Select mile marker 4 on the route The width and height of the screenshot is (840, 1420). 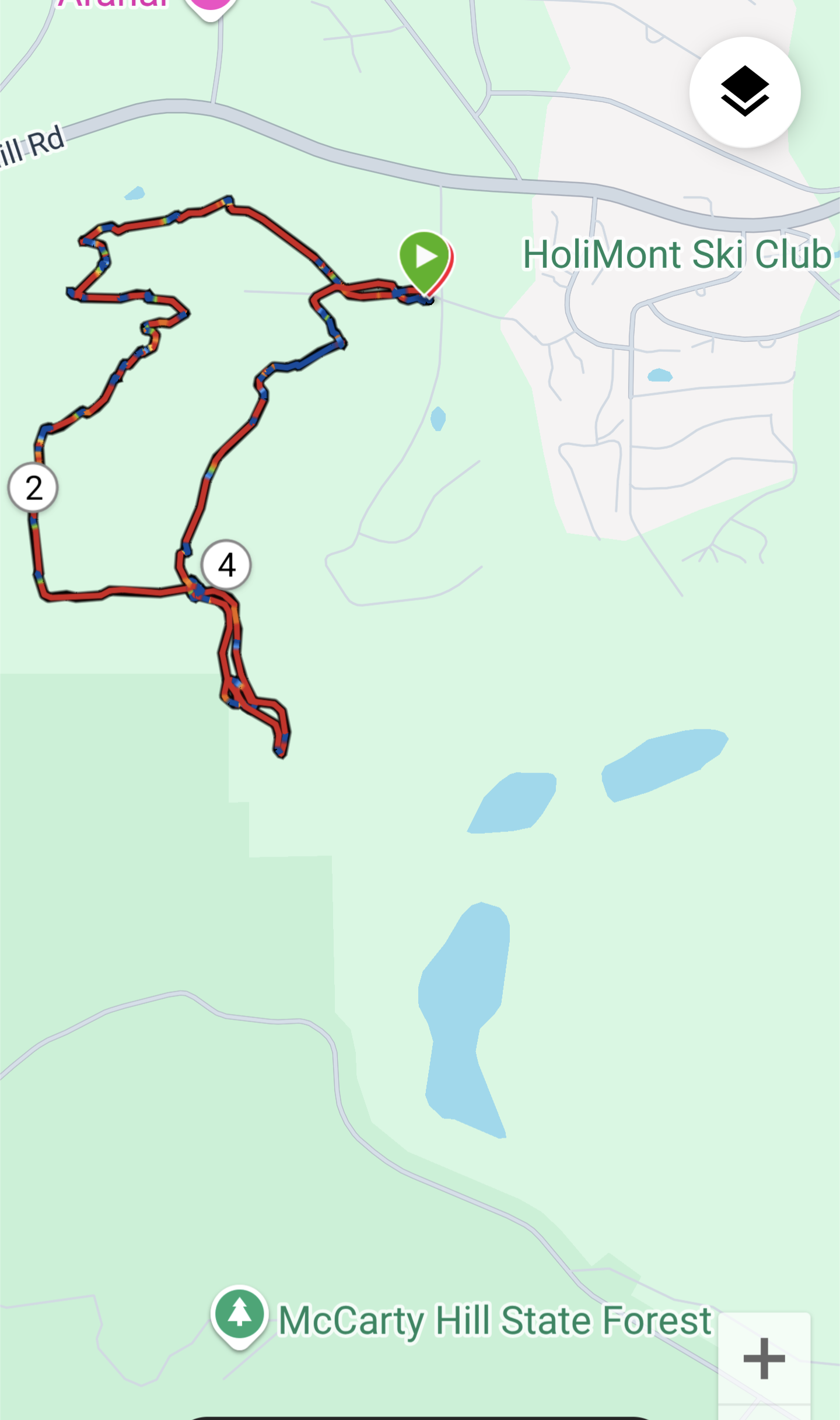[226, 565]
